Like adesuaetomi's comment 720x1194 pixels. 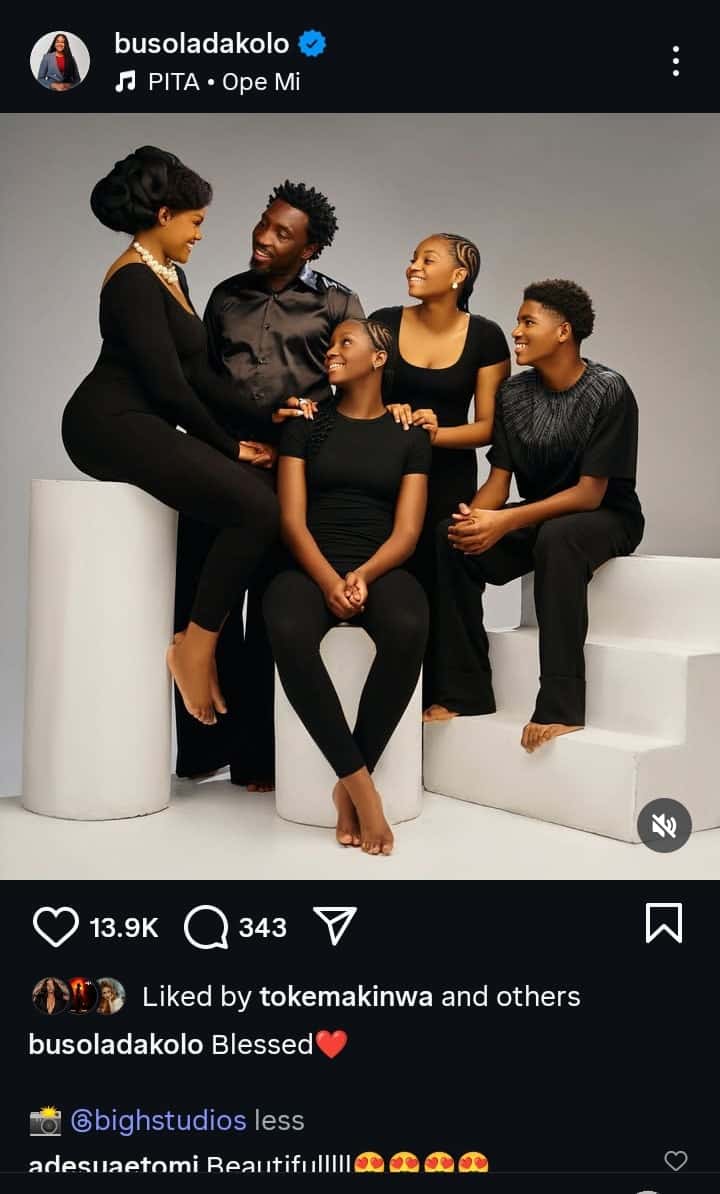point(676,1160)
